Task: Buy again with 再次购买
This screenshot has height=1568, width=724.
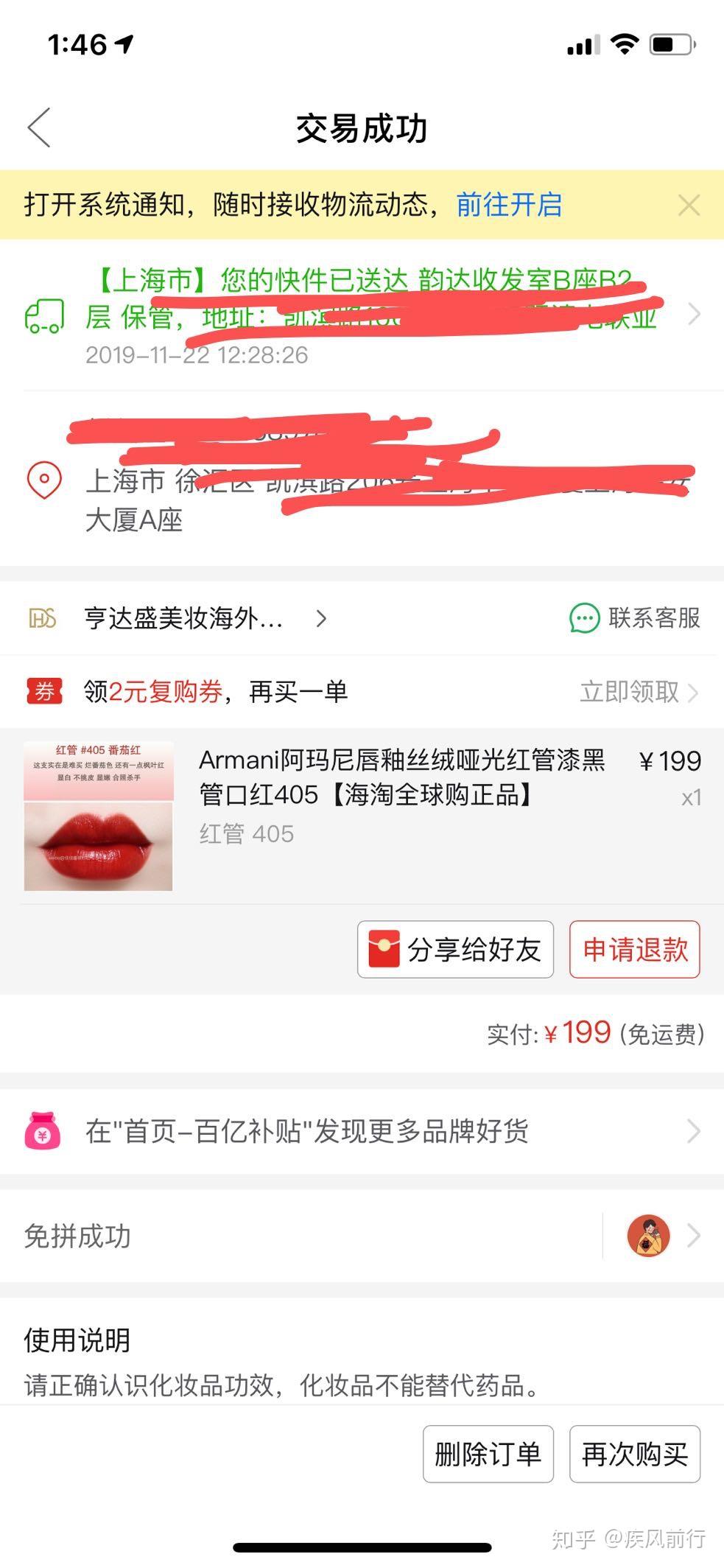Action: pyautogui.click(x=634, y=1454)
